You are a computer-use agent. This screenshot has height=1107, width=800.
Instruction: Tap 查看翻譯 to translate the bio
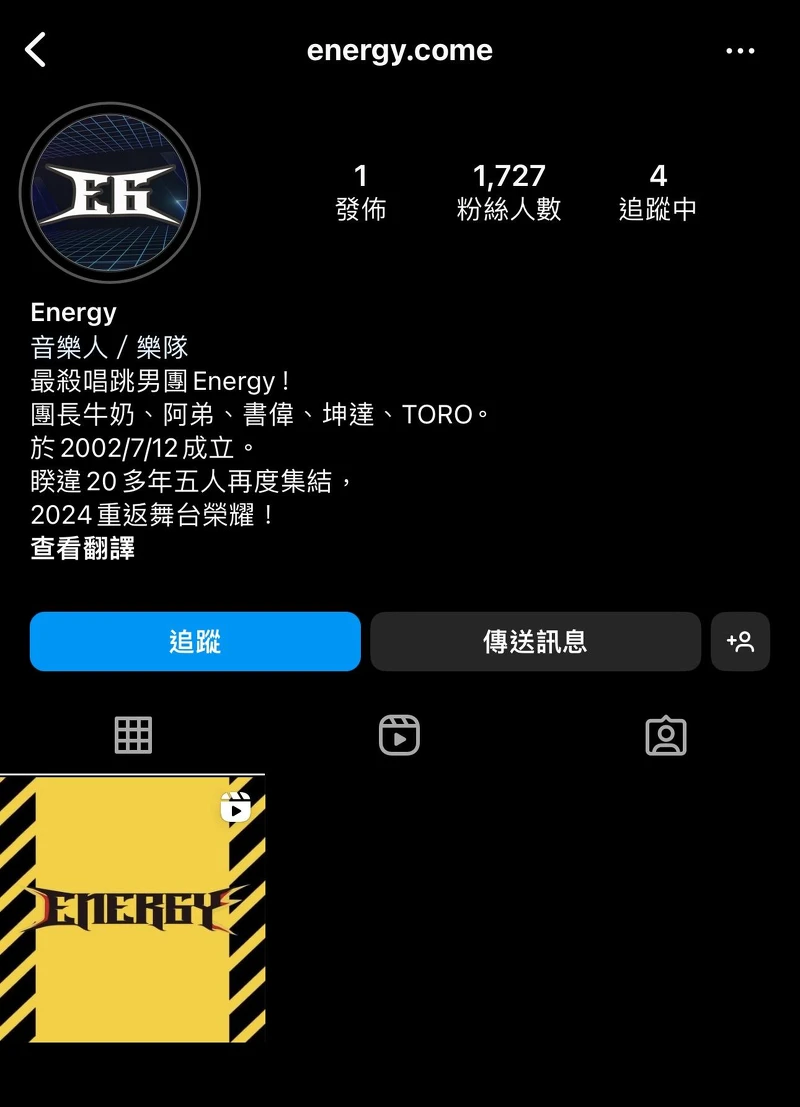[x=83, y=548]
